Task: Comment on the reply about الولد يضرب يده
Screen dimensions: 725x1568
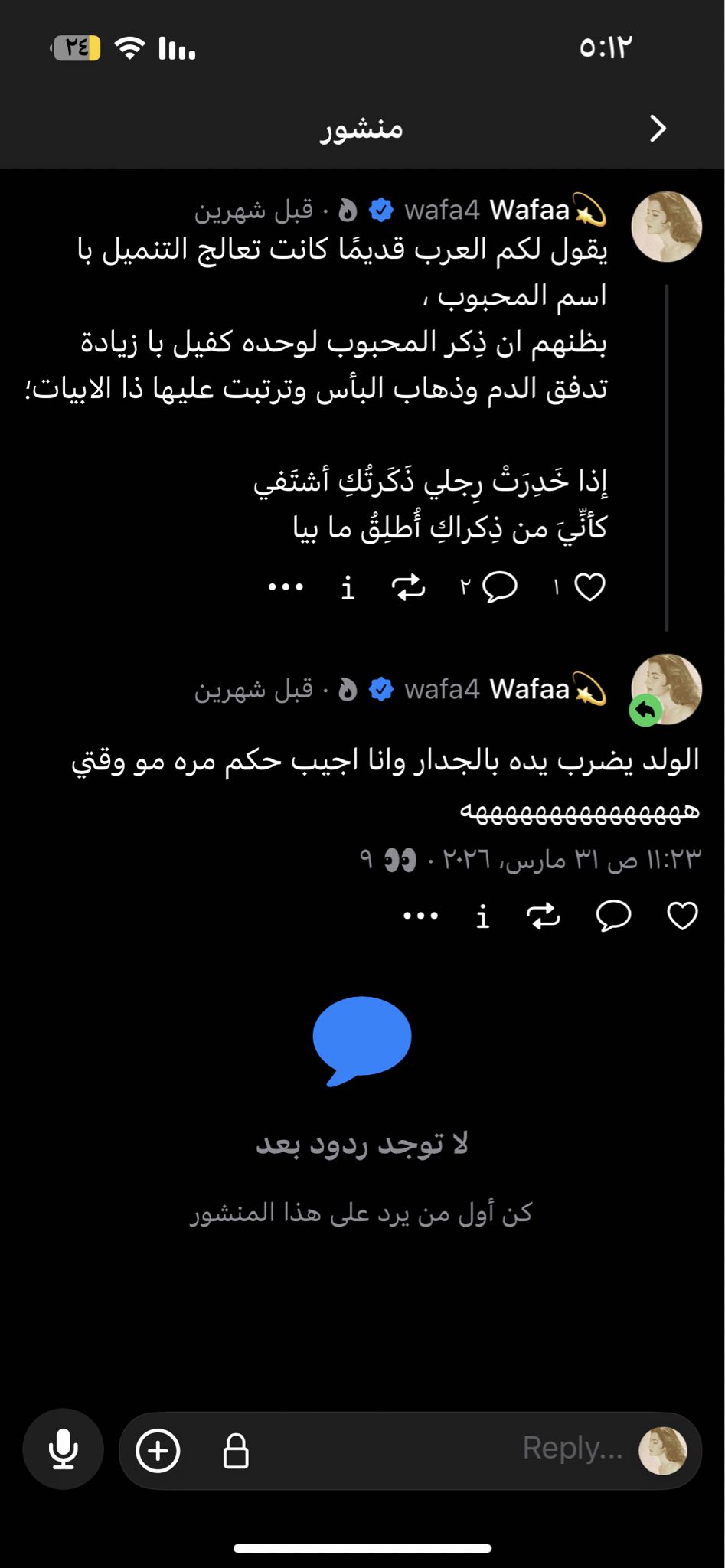Action: [613, 916]
